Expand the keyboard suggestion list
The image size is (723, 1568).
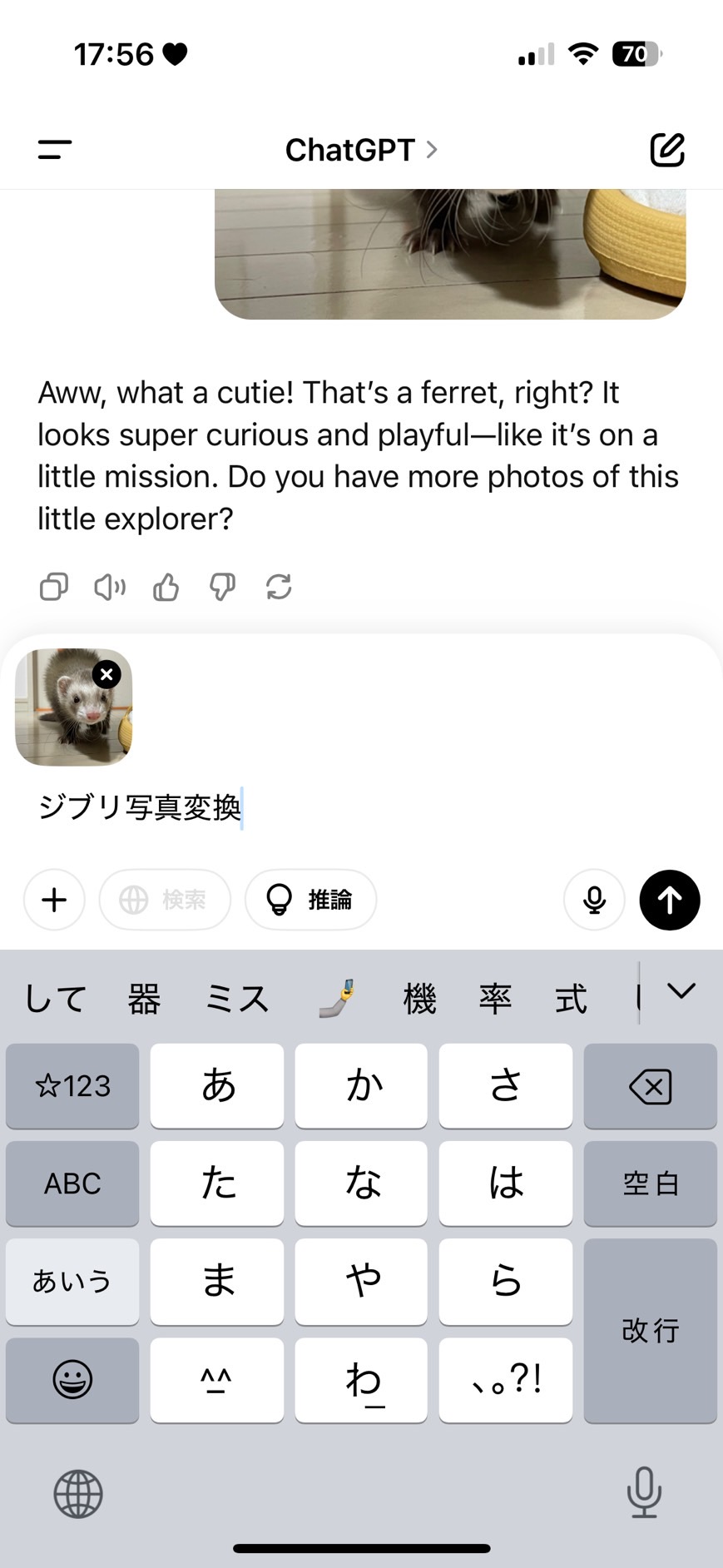coord(681,991)
